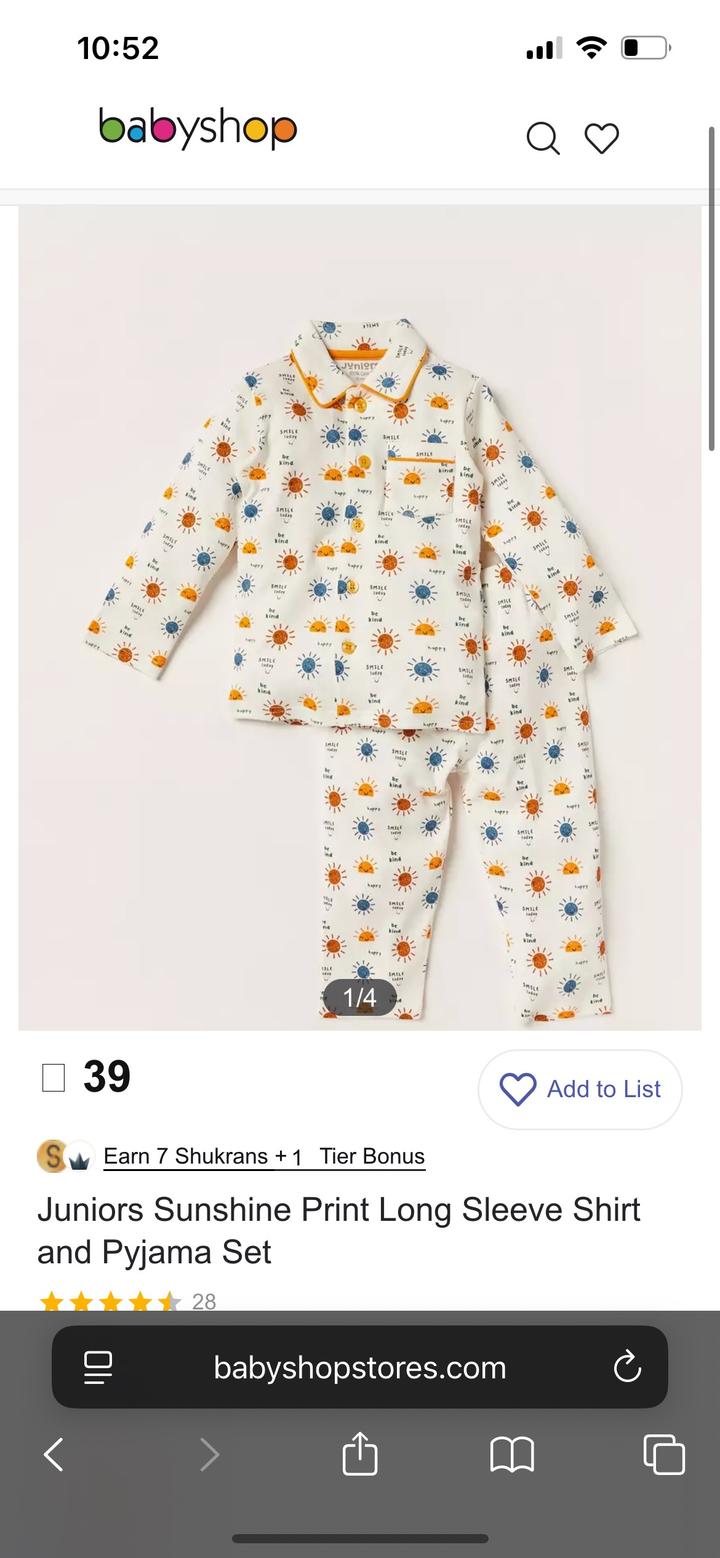This screenshot has width=720, height=1558.
Task: Open Safari bookmarks
Action: (512, 1454)
